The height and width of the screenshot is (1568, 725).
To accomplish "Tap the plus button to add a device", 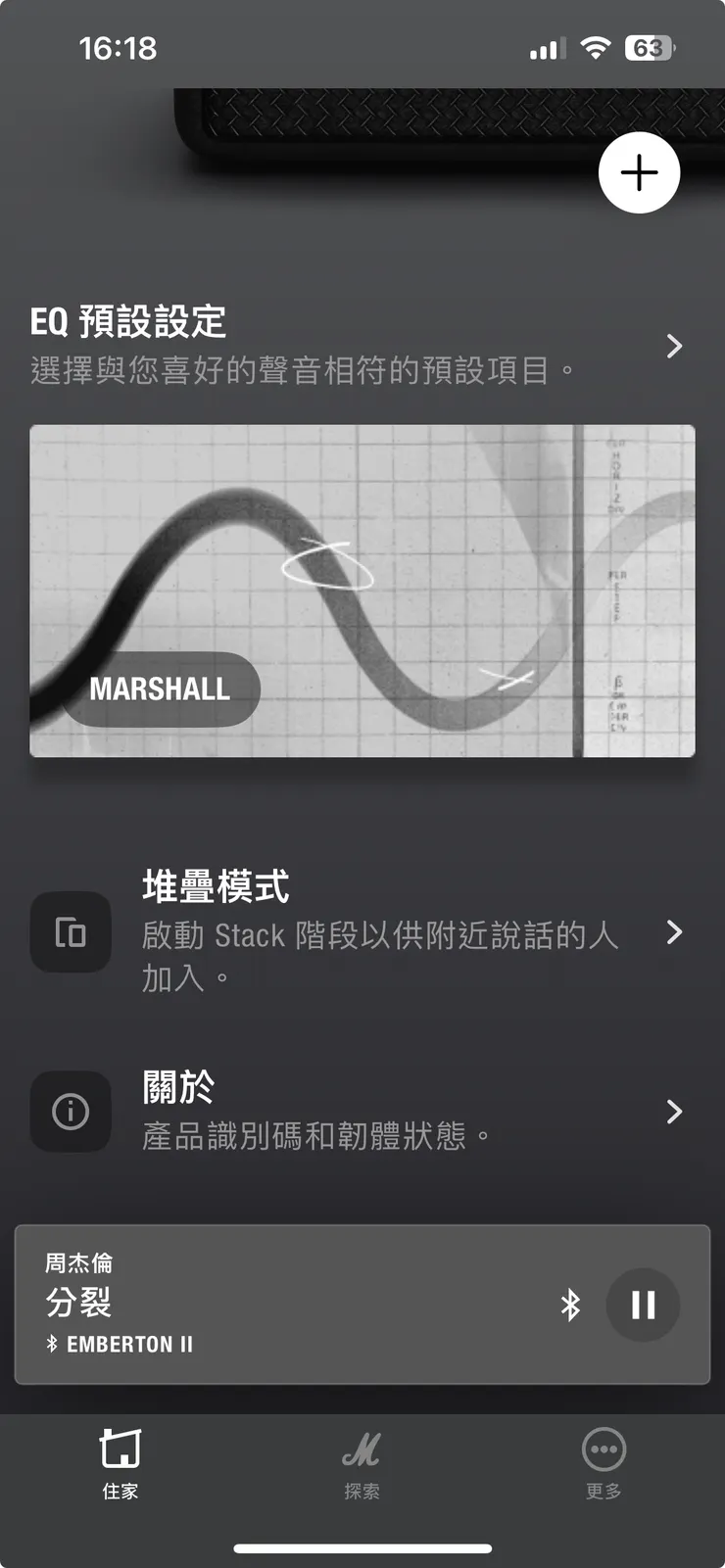I will (640, 172).
